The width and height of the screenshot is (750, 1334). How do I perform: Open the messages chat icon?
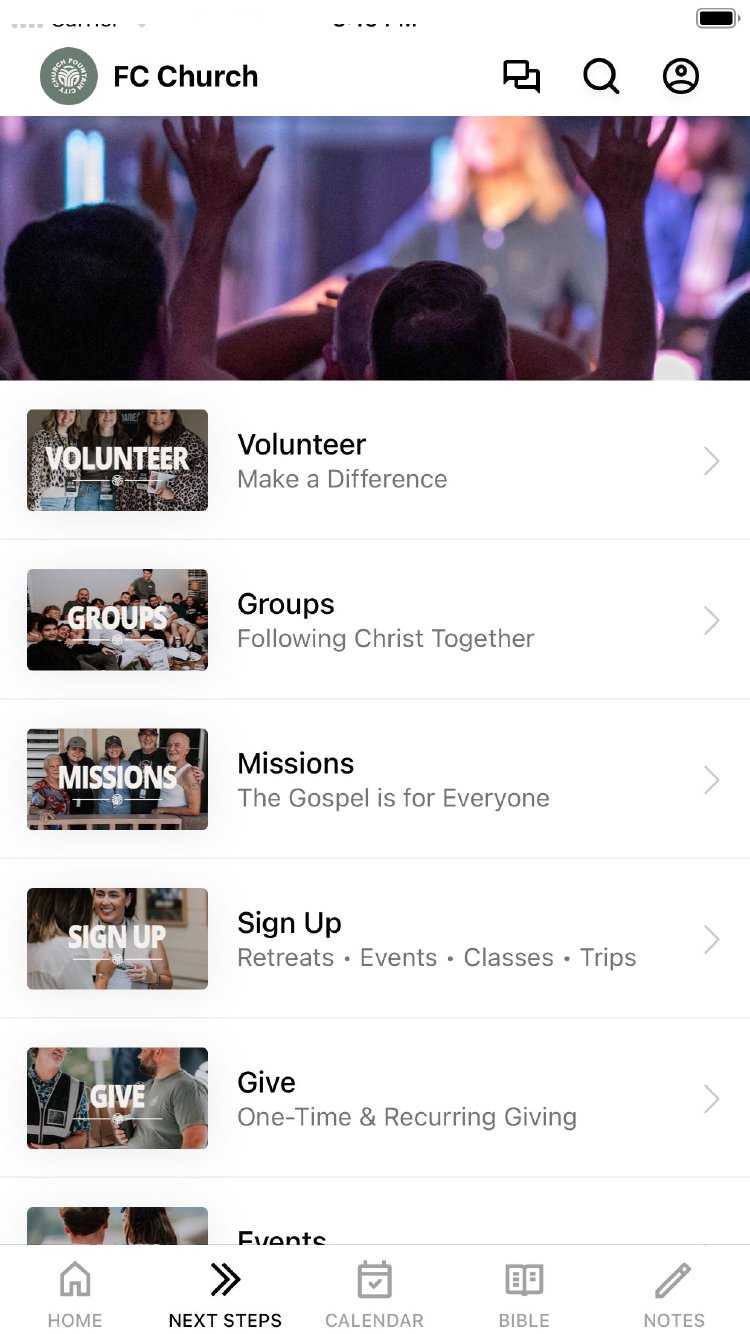pos(521,77)
